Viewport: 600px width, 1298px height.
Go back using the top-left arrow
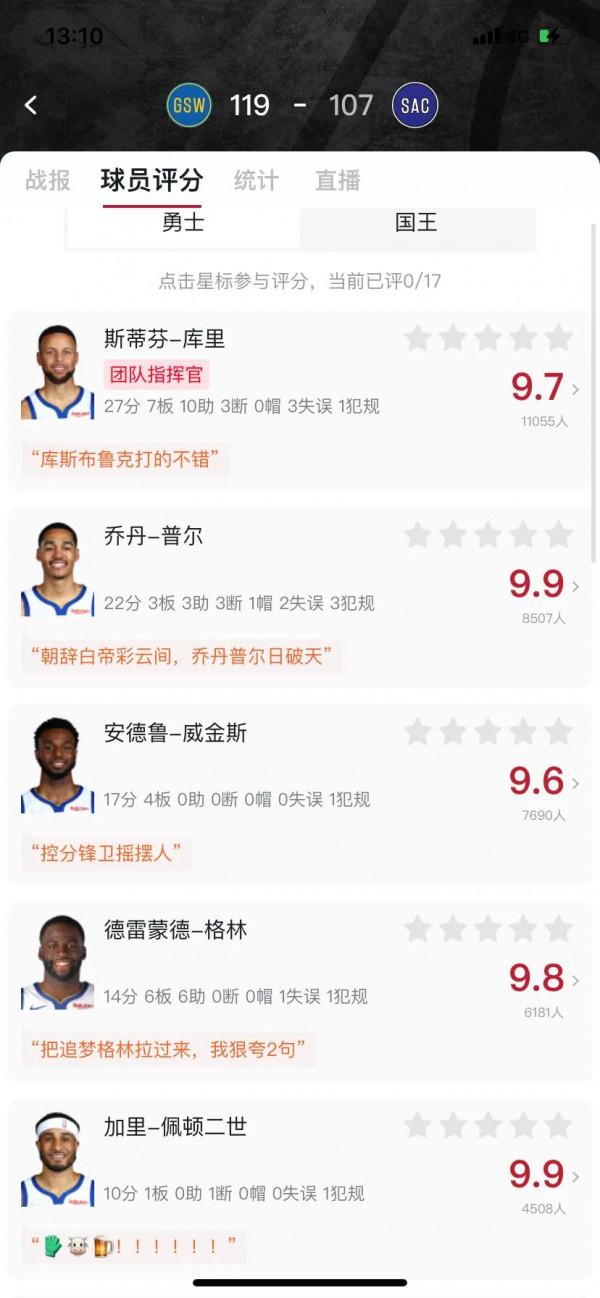click(x=31, y=105)
